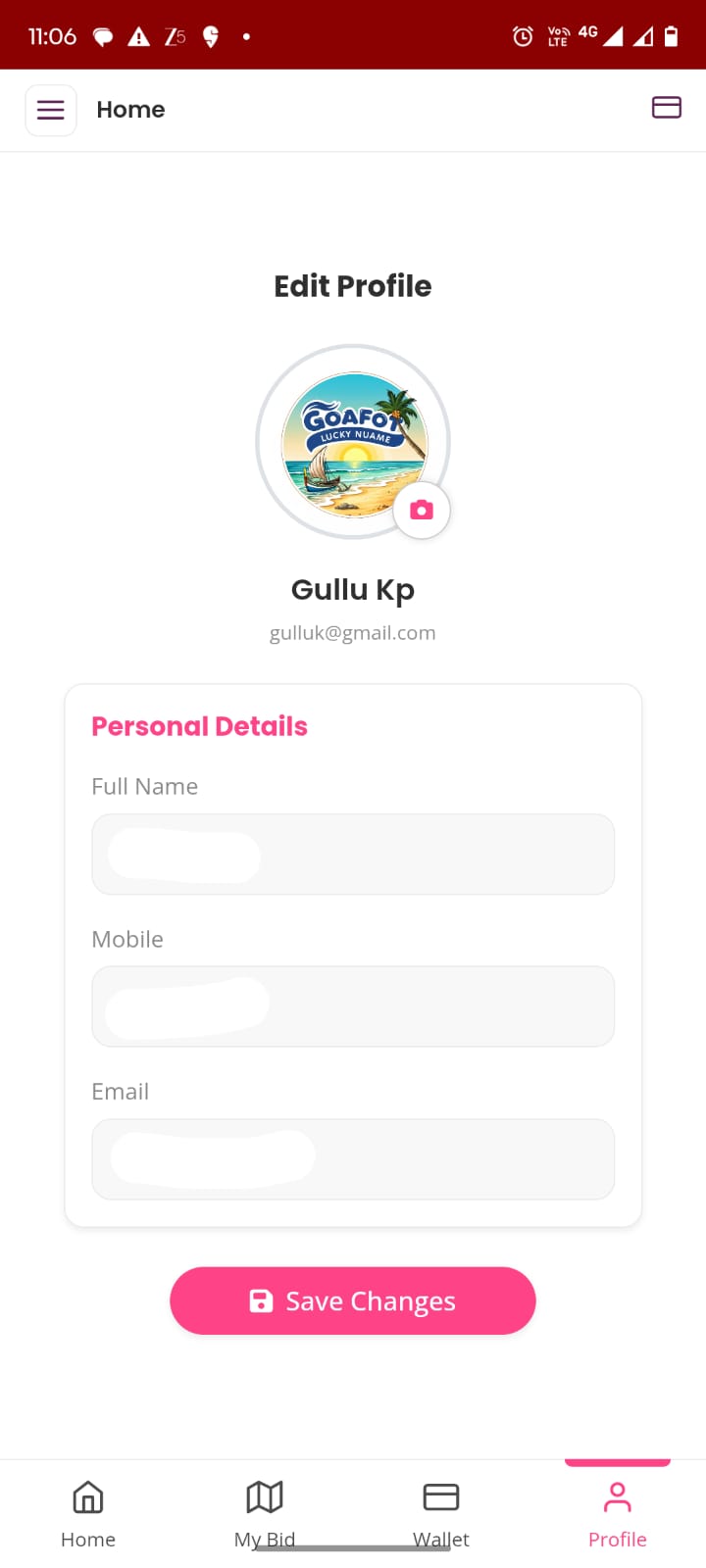The width and height of the screenshot is (706, 1568).
Task: Open the wallet card icon in header
Action: pyautogui.click(x=666, y=108)
